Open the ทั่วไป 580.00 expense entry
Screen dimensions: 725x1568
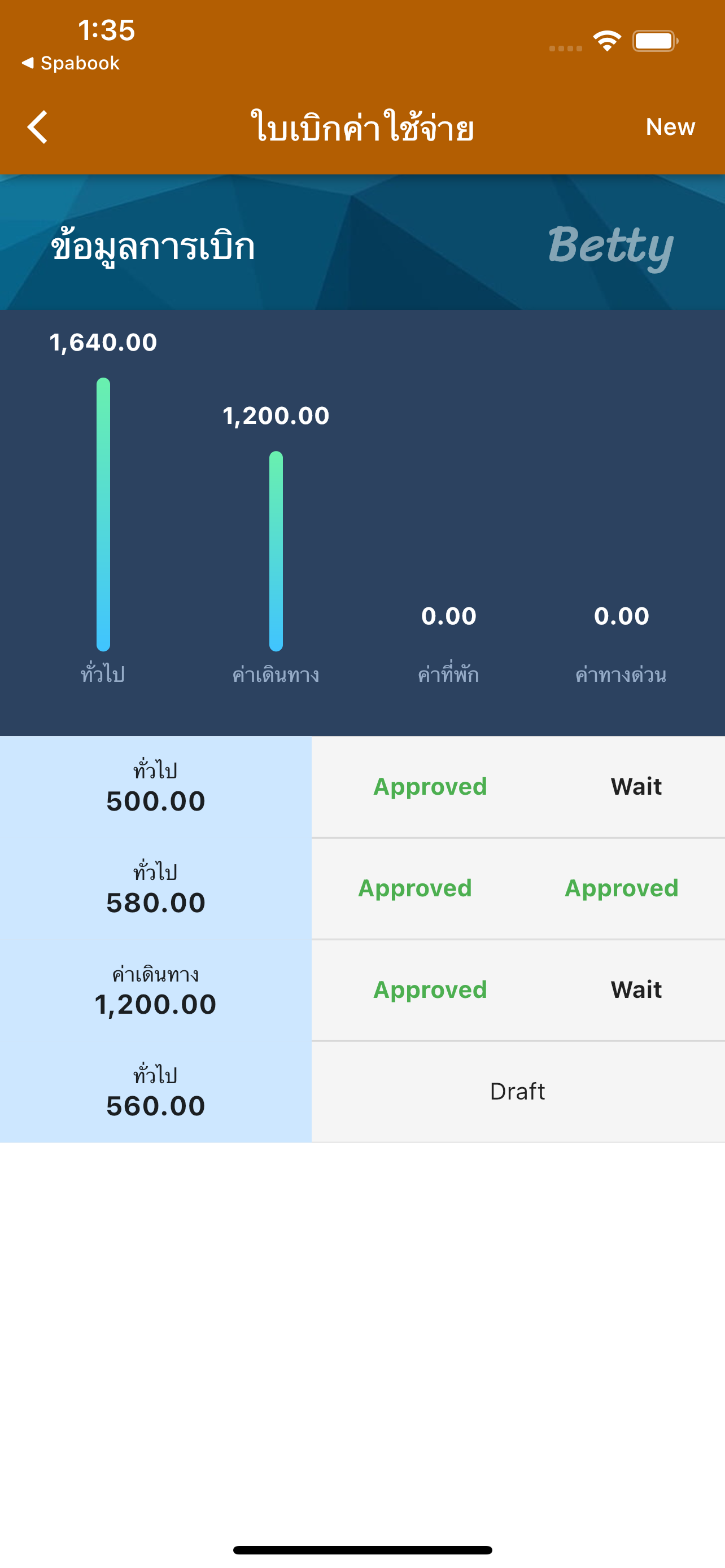[x=156, y=888]
